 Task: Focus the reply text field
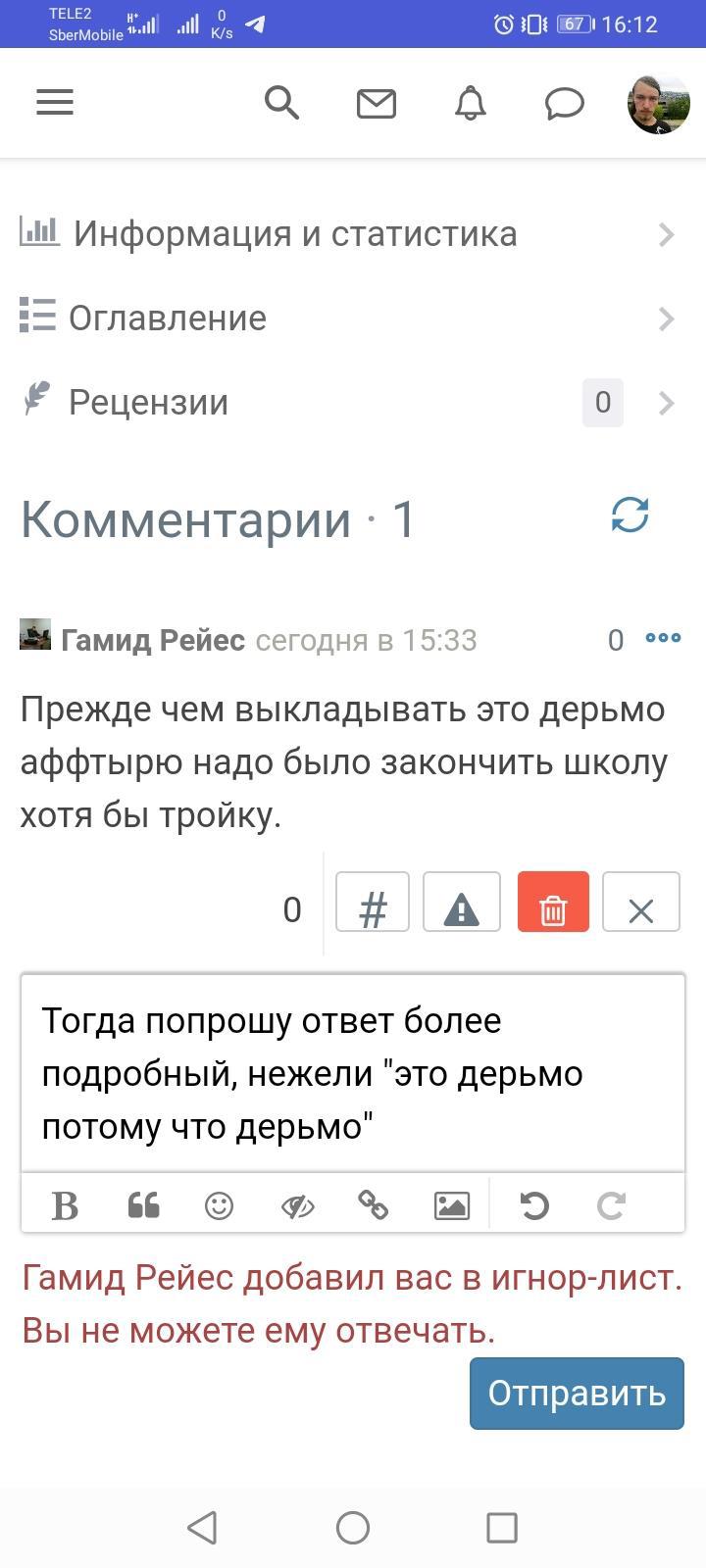[353, 1073]
